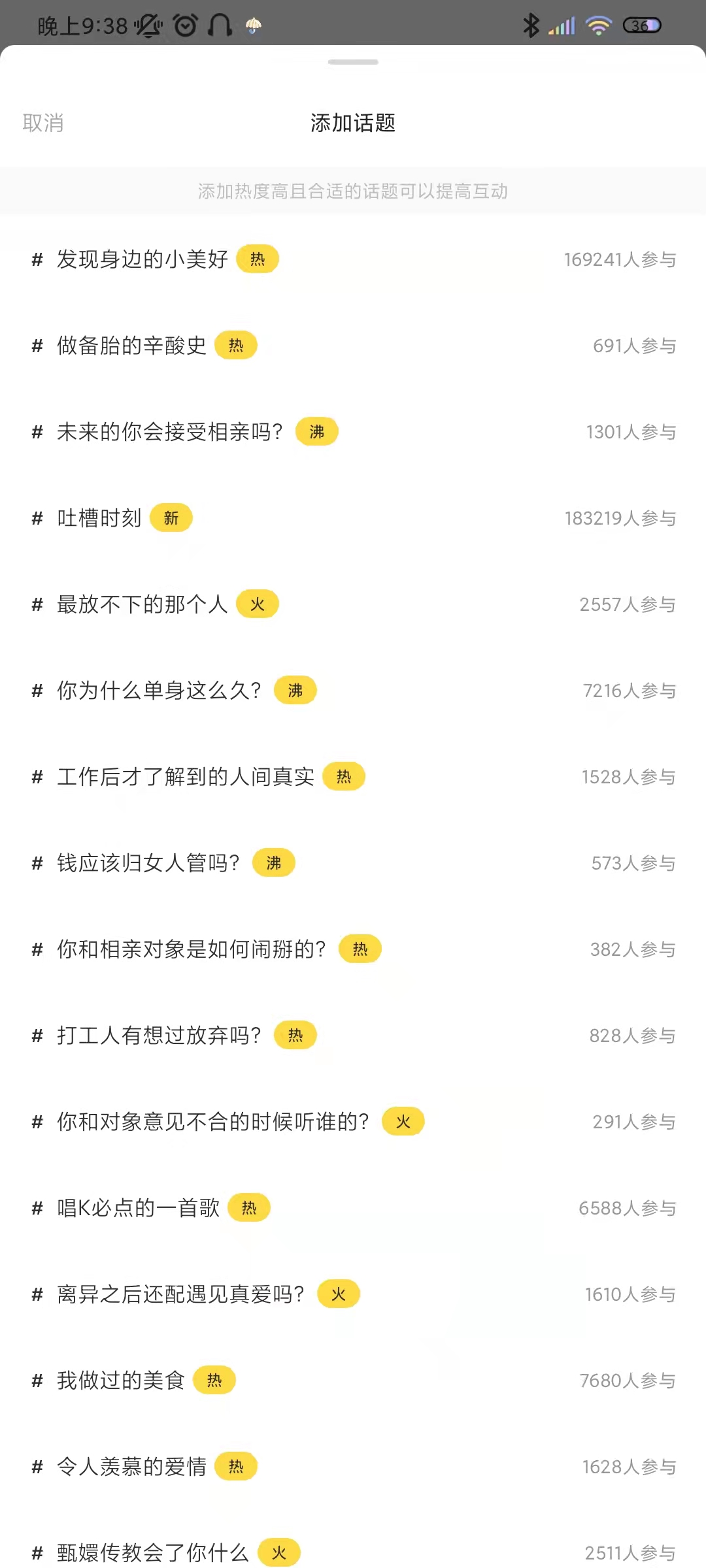This screenshot has height=1568, width=706.
Task: Select the topic 令人羡慕的爱情
Action: pyautogui.click(x=131, y=1467)
